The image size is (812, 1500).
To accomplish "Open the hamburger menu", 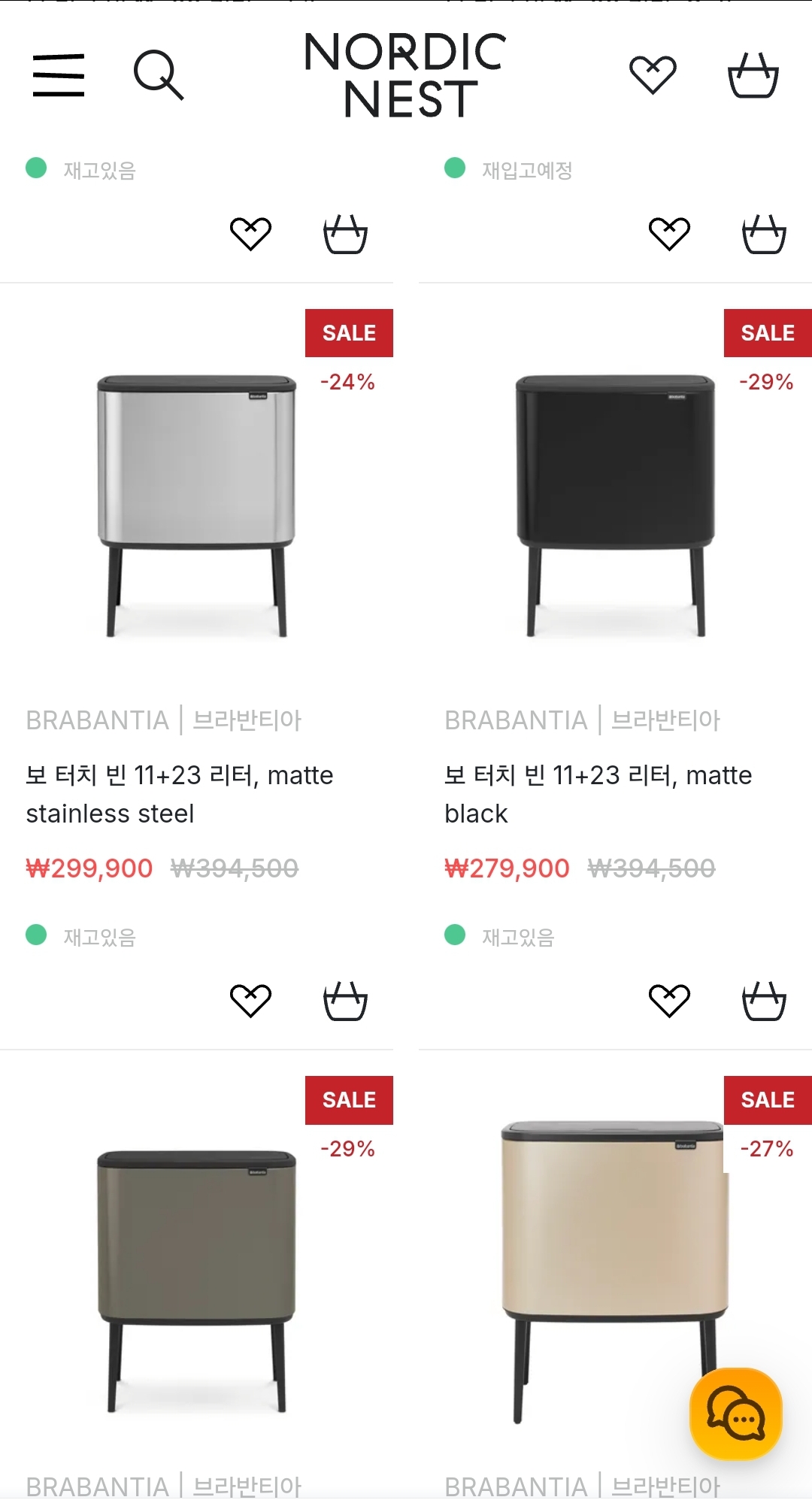I will tap(59, 75).
